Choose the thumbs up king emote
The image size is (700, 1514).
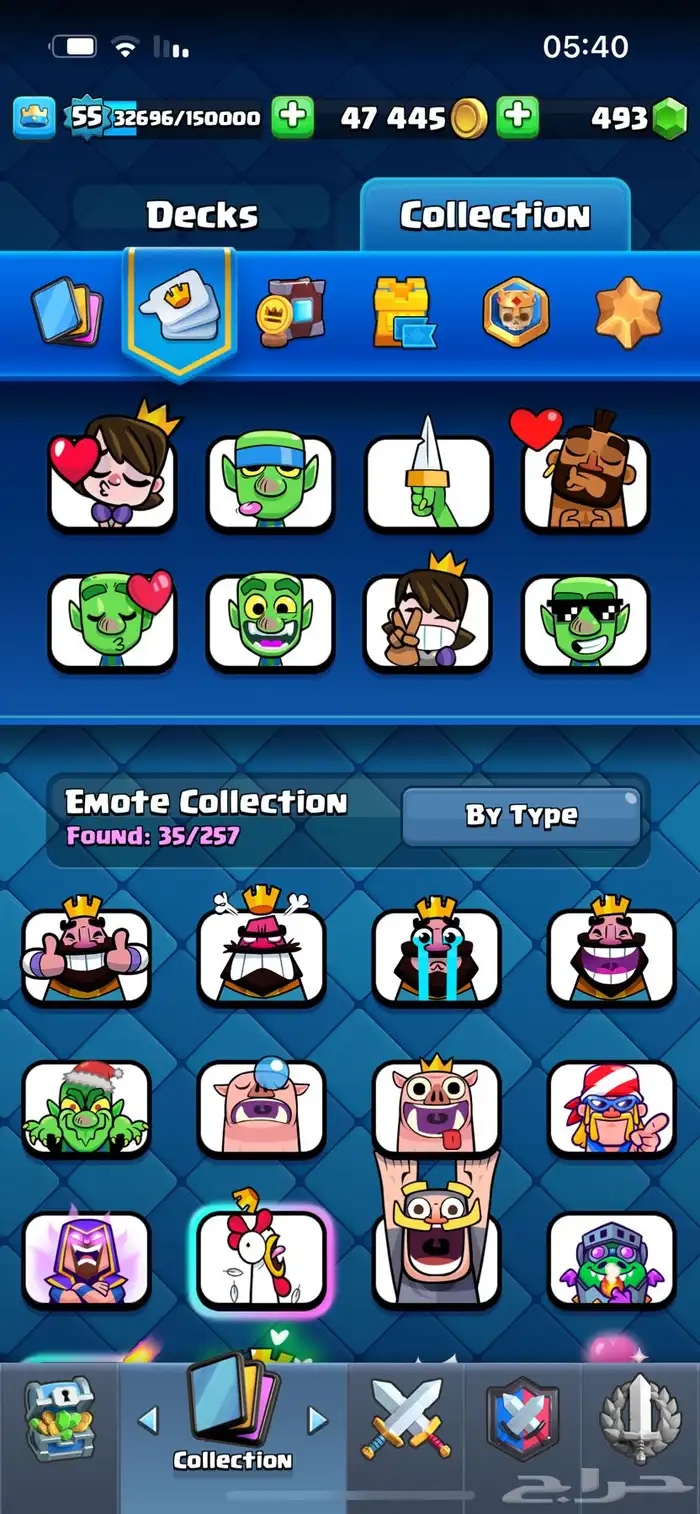[x=86, y=951]
